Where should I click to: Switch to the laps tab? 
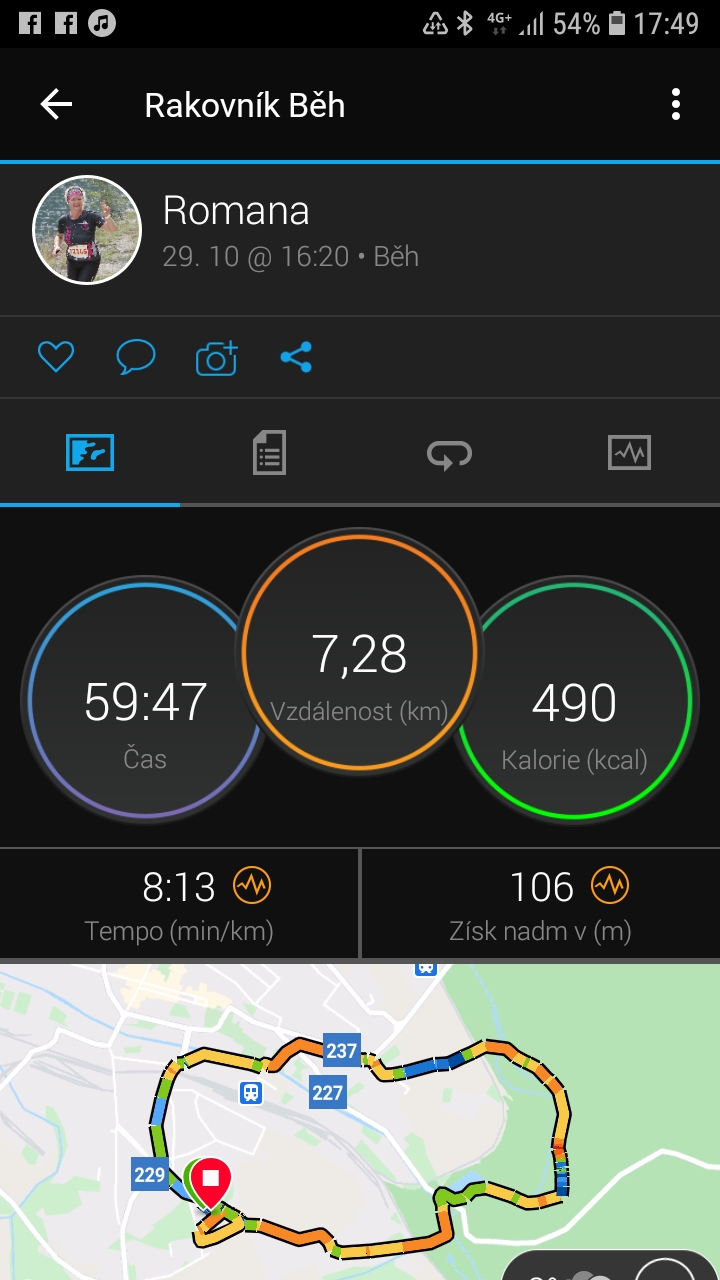(x=449, y=453)
